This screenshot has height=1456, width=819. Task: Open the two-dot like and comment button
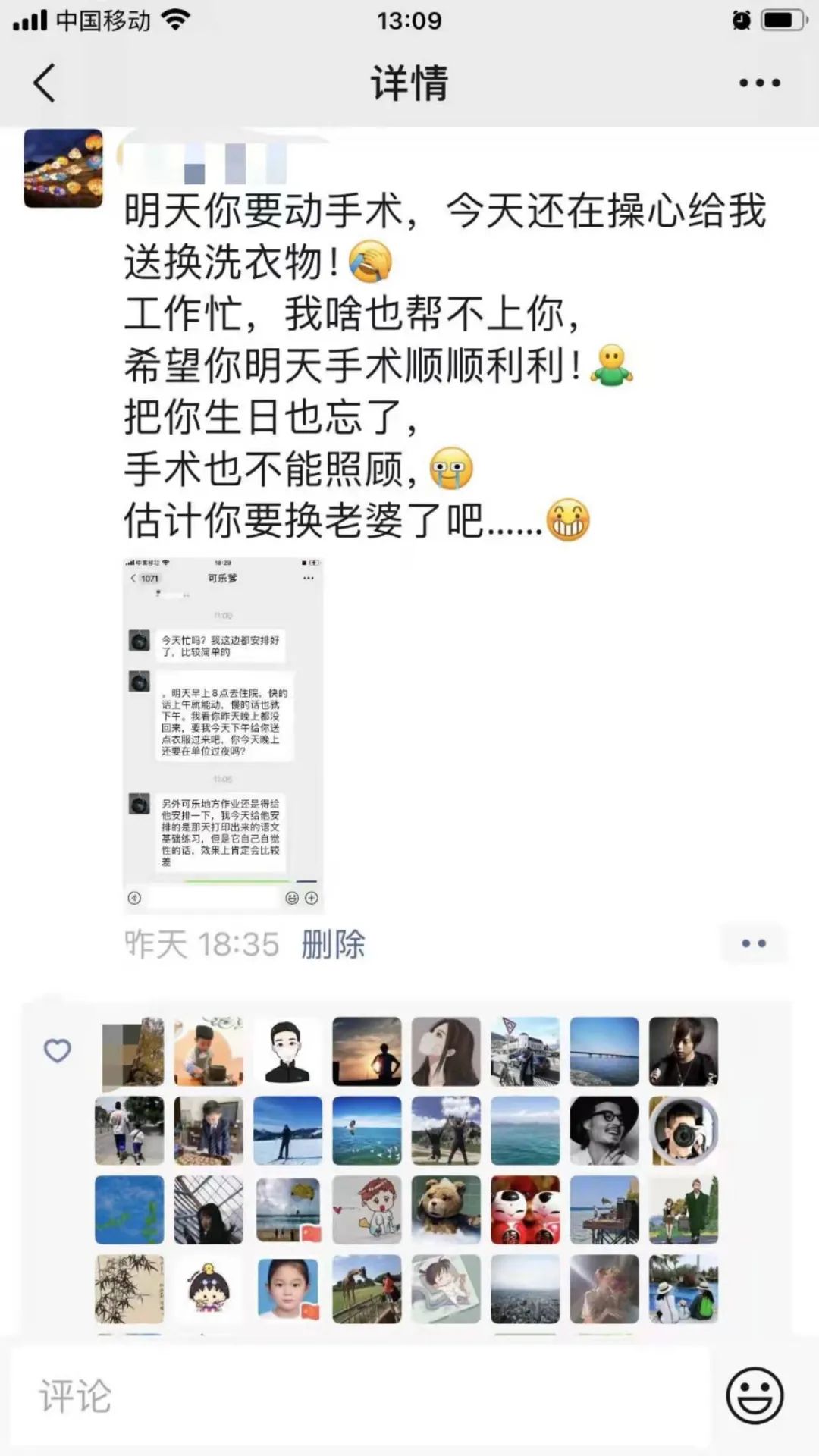(753, 943)
